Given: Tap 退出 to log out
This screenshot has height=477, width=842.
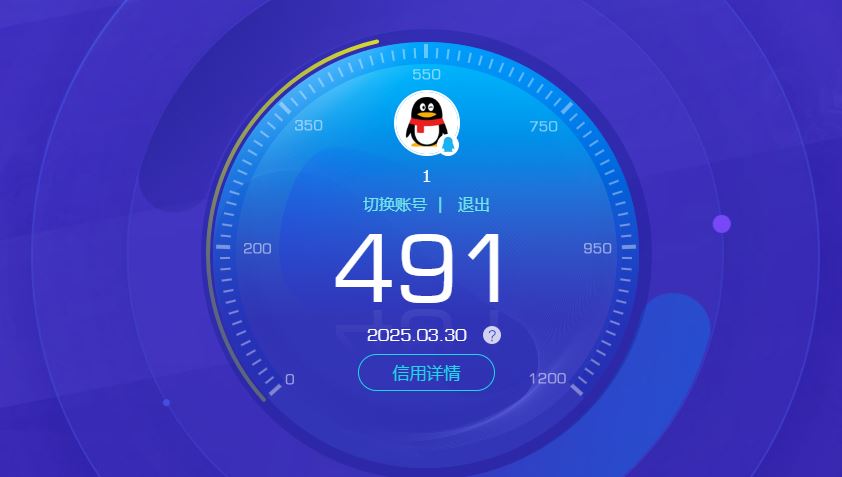Looking at the screenshot, I should [474, 205].
